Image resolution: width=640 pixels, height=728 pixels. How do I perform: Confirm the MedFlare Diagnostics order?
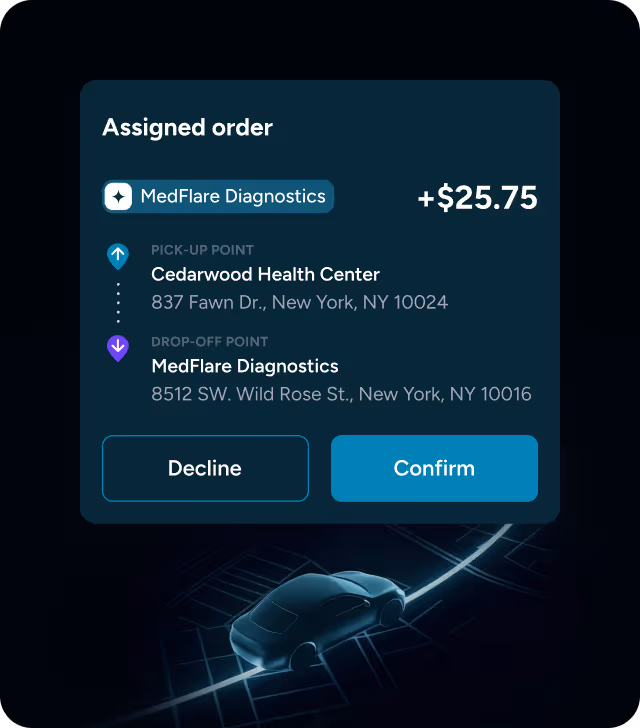point(434,468)
